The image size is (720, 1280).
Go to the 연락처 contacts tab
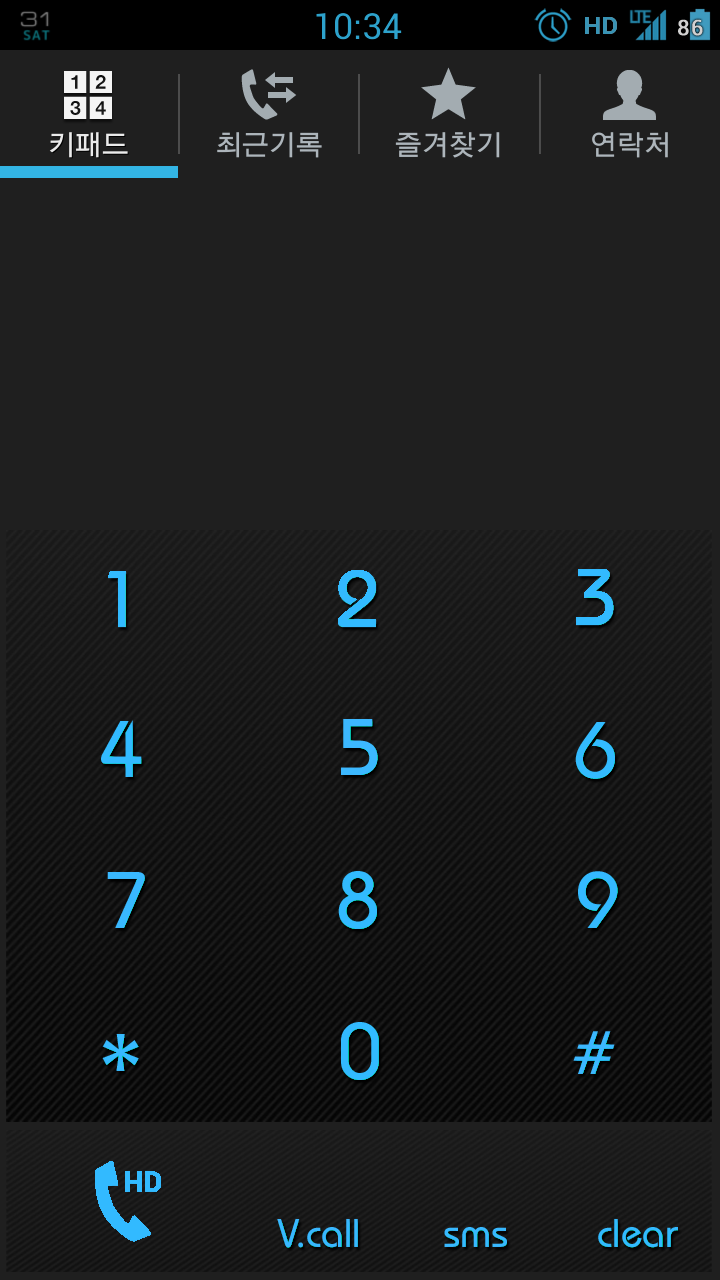tap(629, 114)
